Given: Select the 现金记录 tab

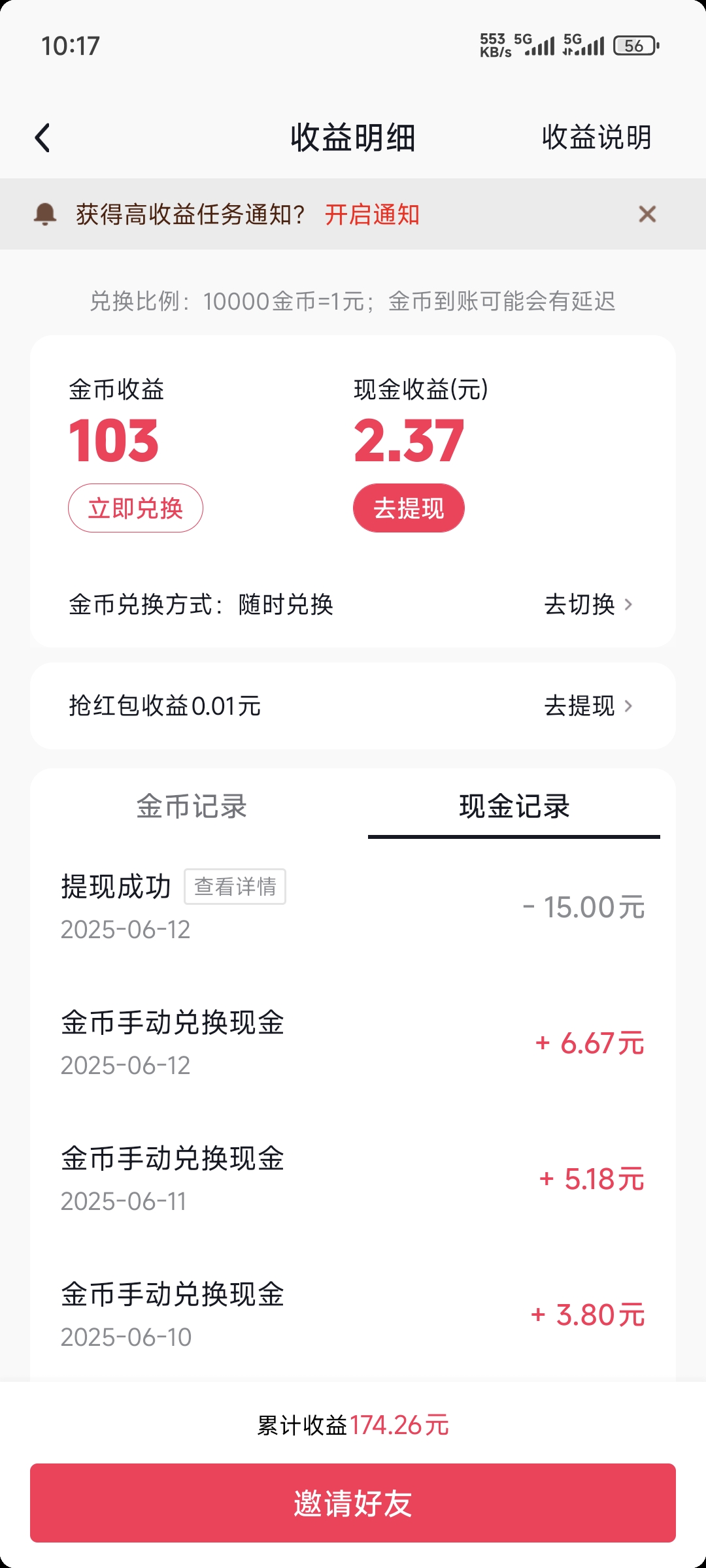Looking at the screenshot, I should [x=514, y=806].
